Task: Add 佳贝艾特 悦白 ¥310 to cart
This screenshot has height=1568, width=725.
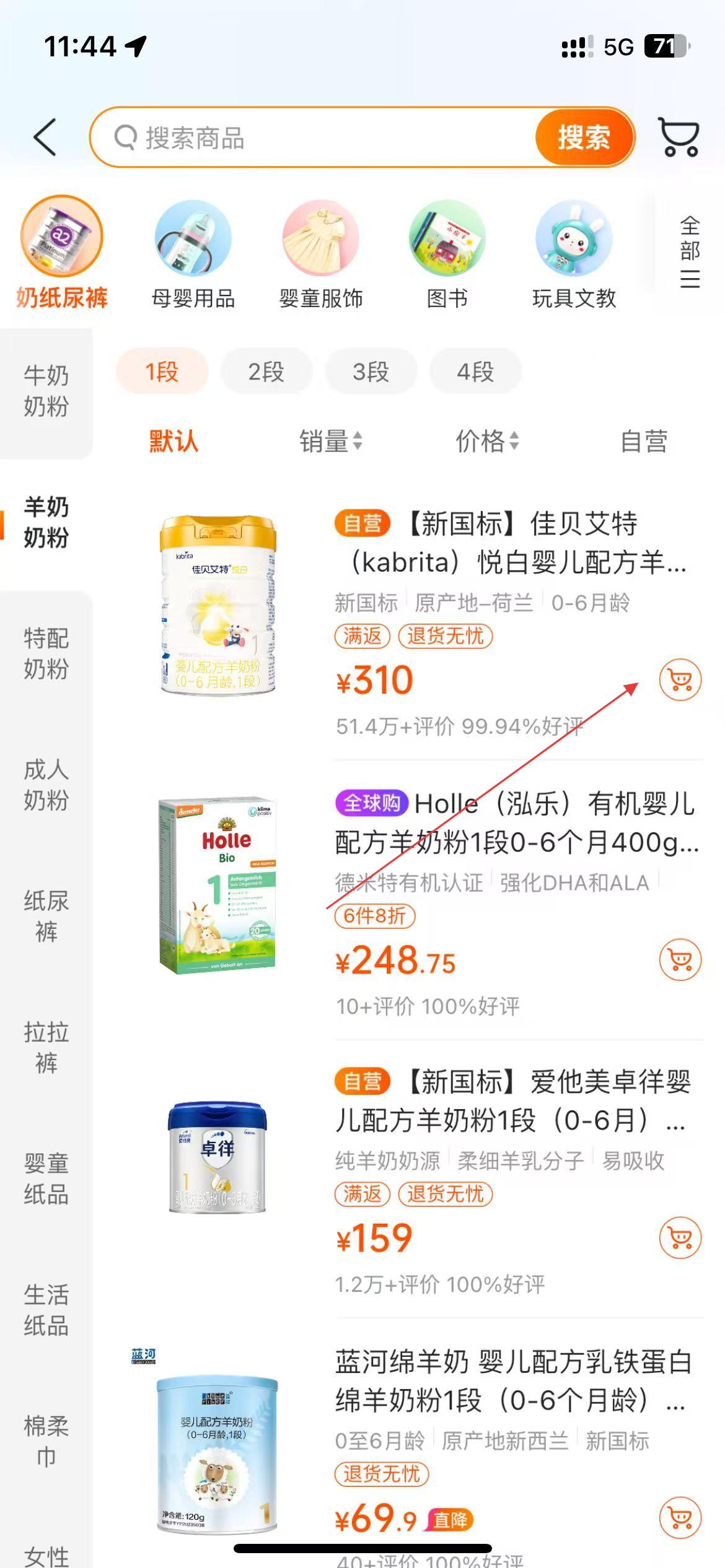Action: point(680,680)
